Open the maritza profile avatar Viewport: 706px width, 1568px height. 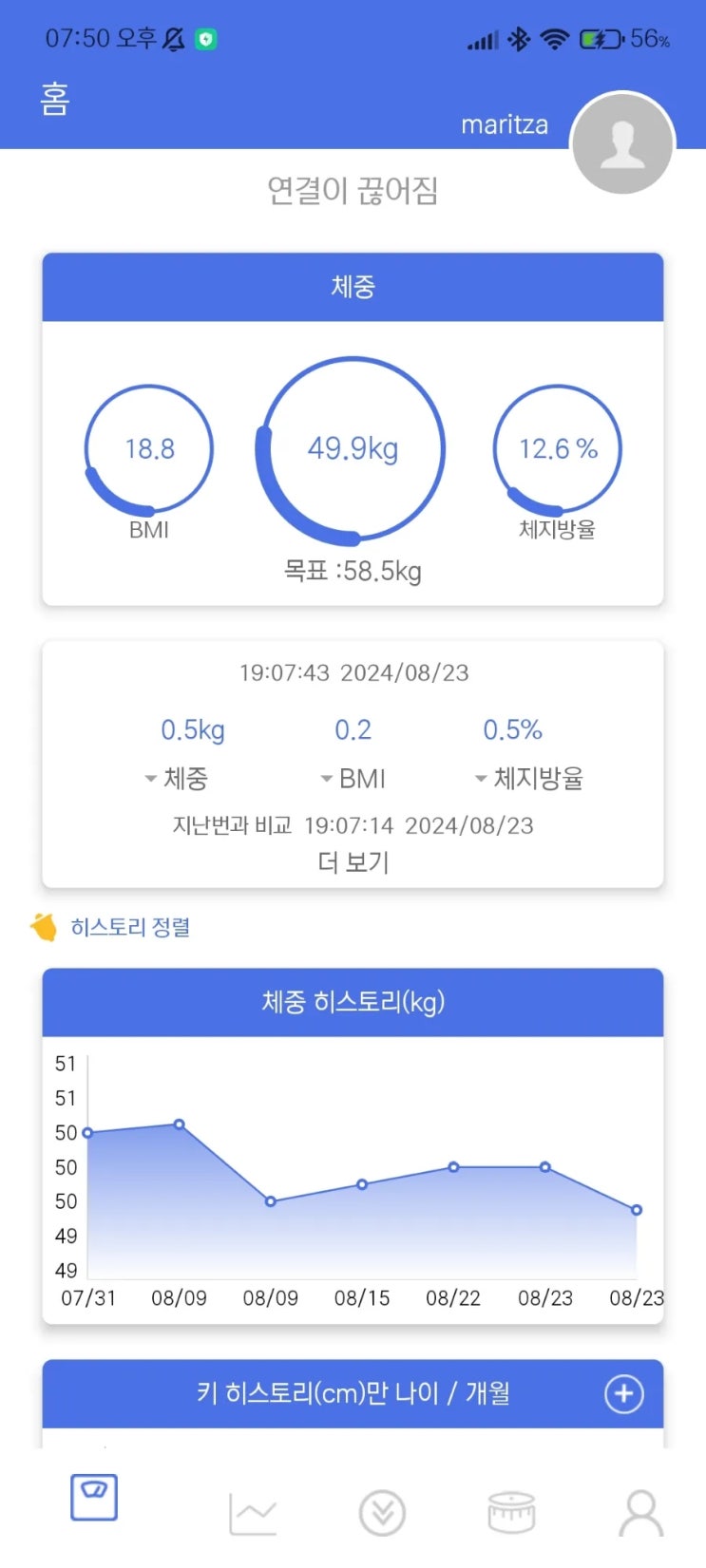coord(622,144)
